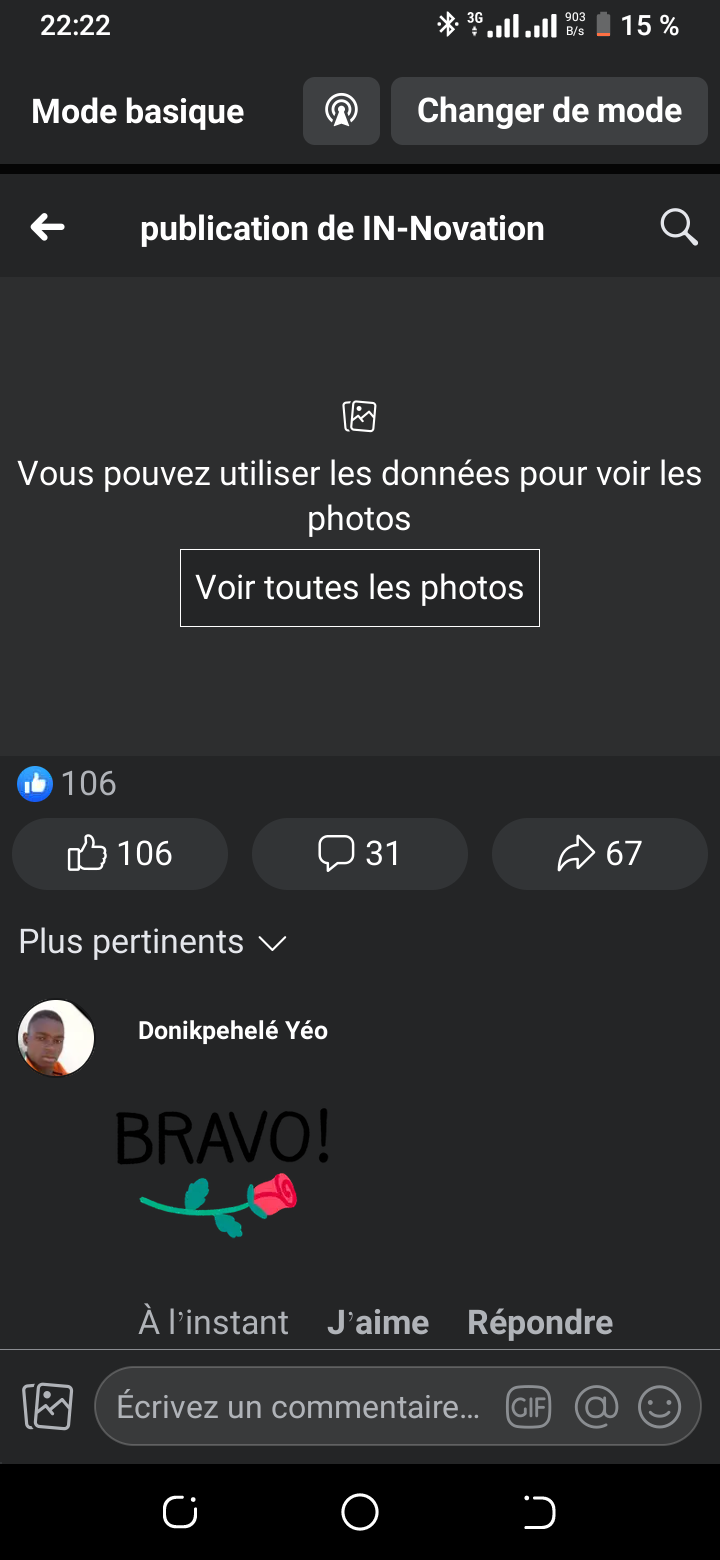Tap the Changer de mode button

click(549, 111)
